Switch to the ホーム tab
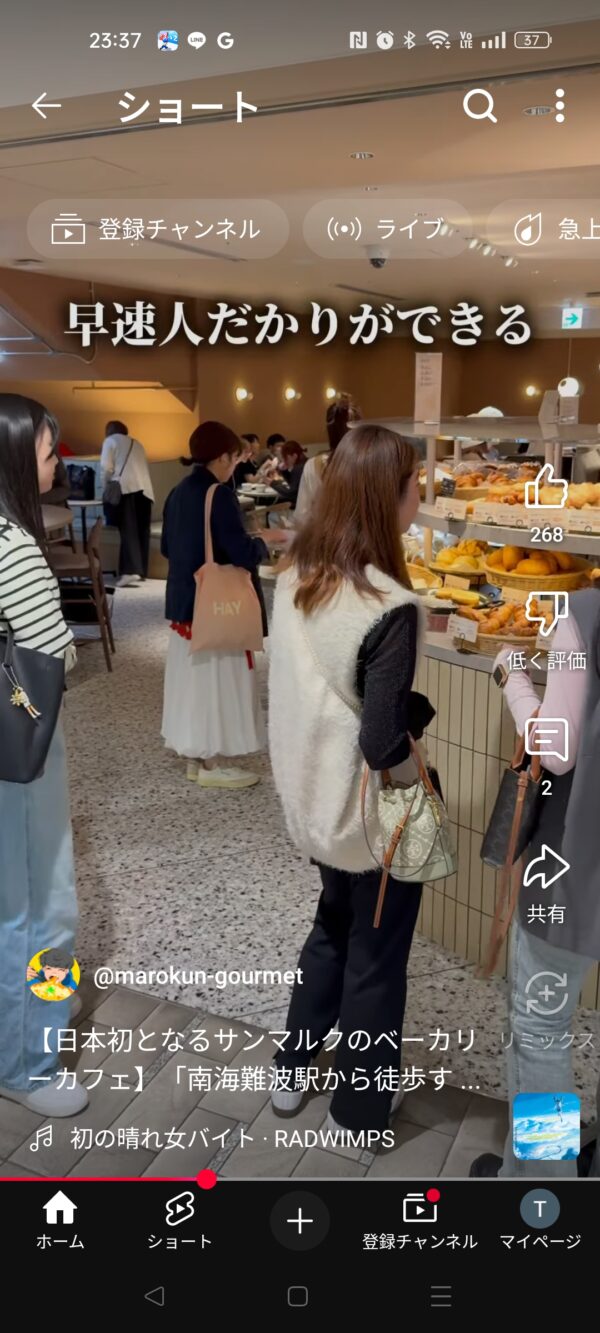This screenshot has height=1333, width=600. point(60,1221)
